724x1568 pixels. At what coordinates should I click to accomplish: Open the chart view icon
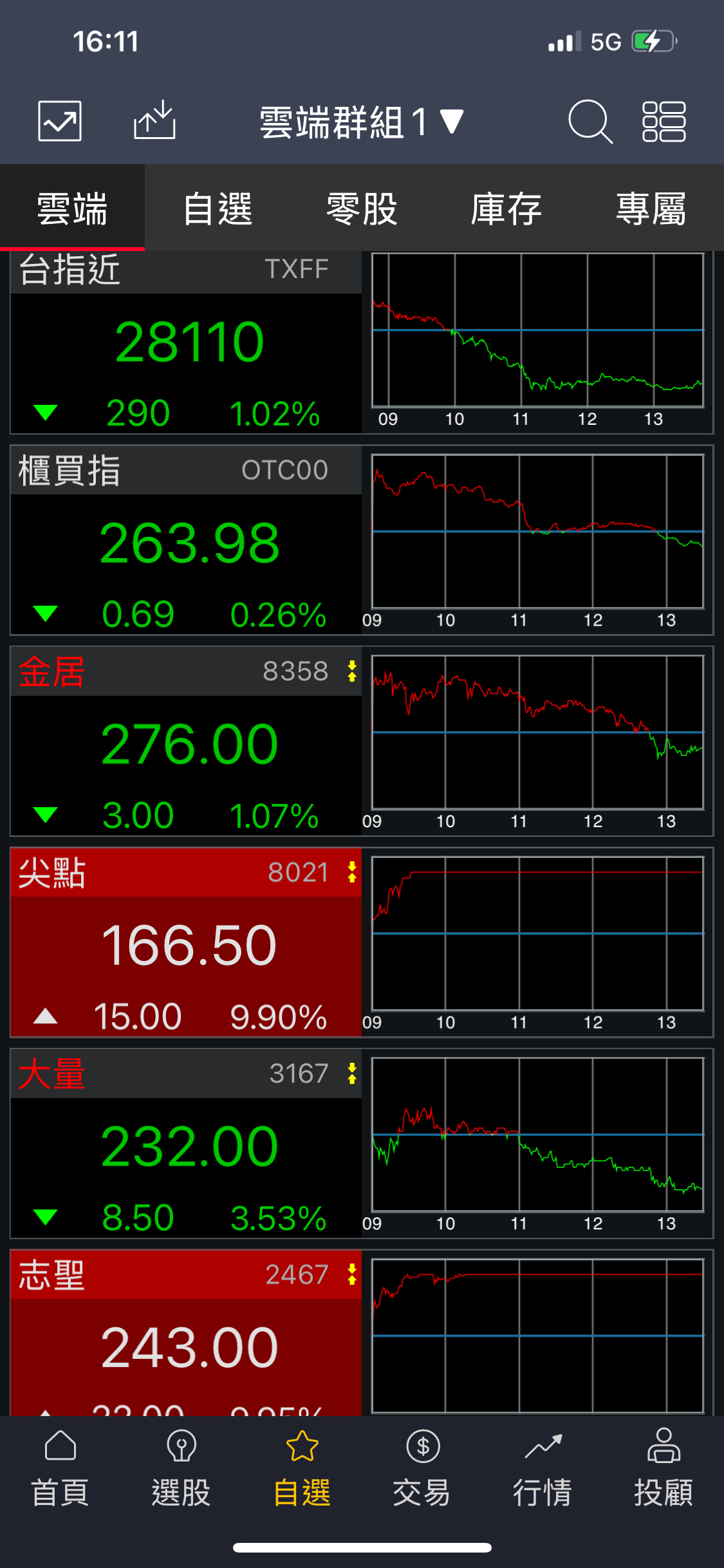[60, 121]
